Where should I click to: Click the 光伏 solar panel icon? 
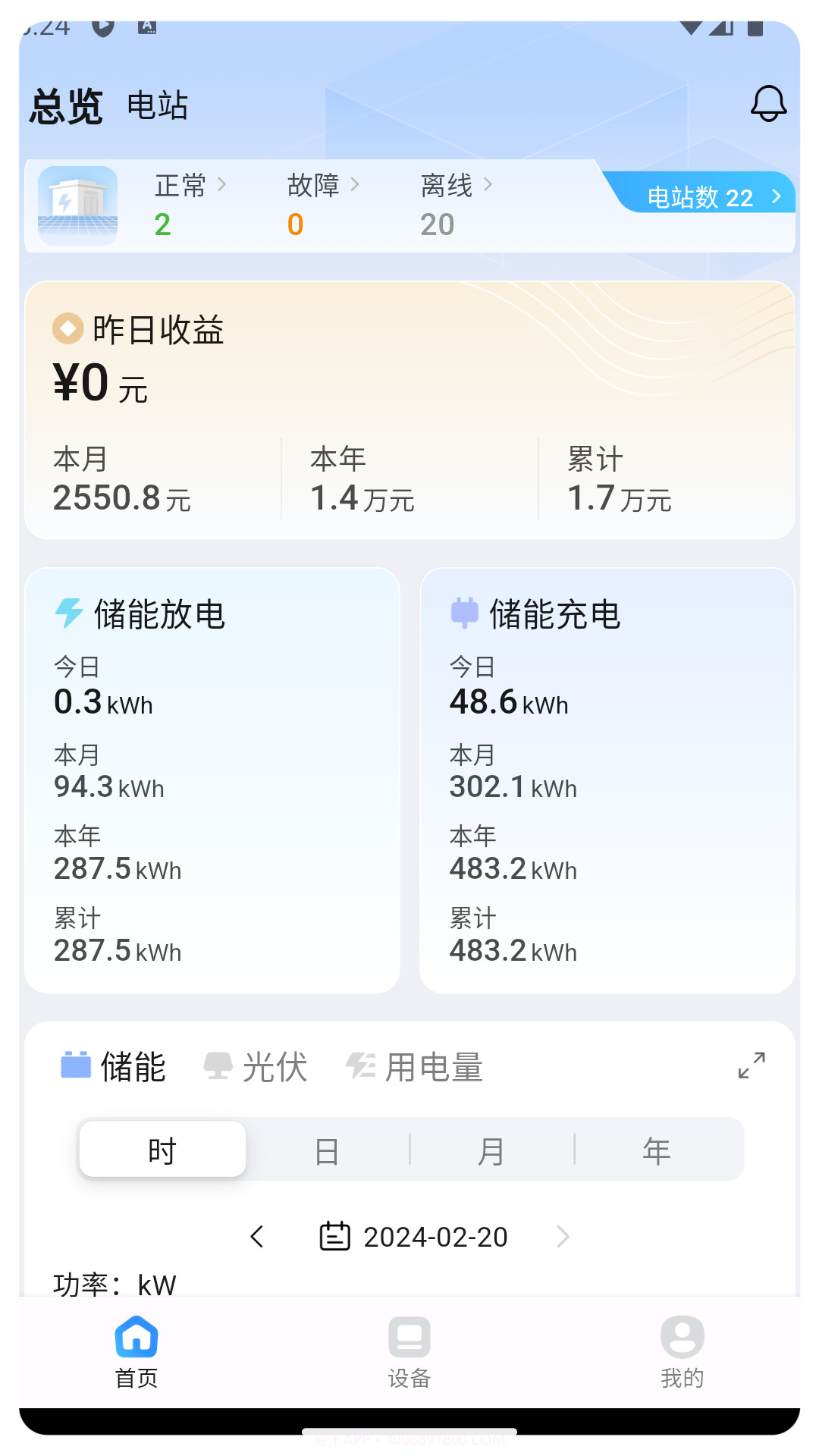click(218, 1065)
